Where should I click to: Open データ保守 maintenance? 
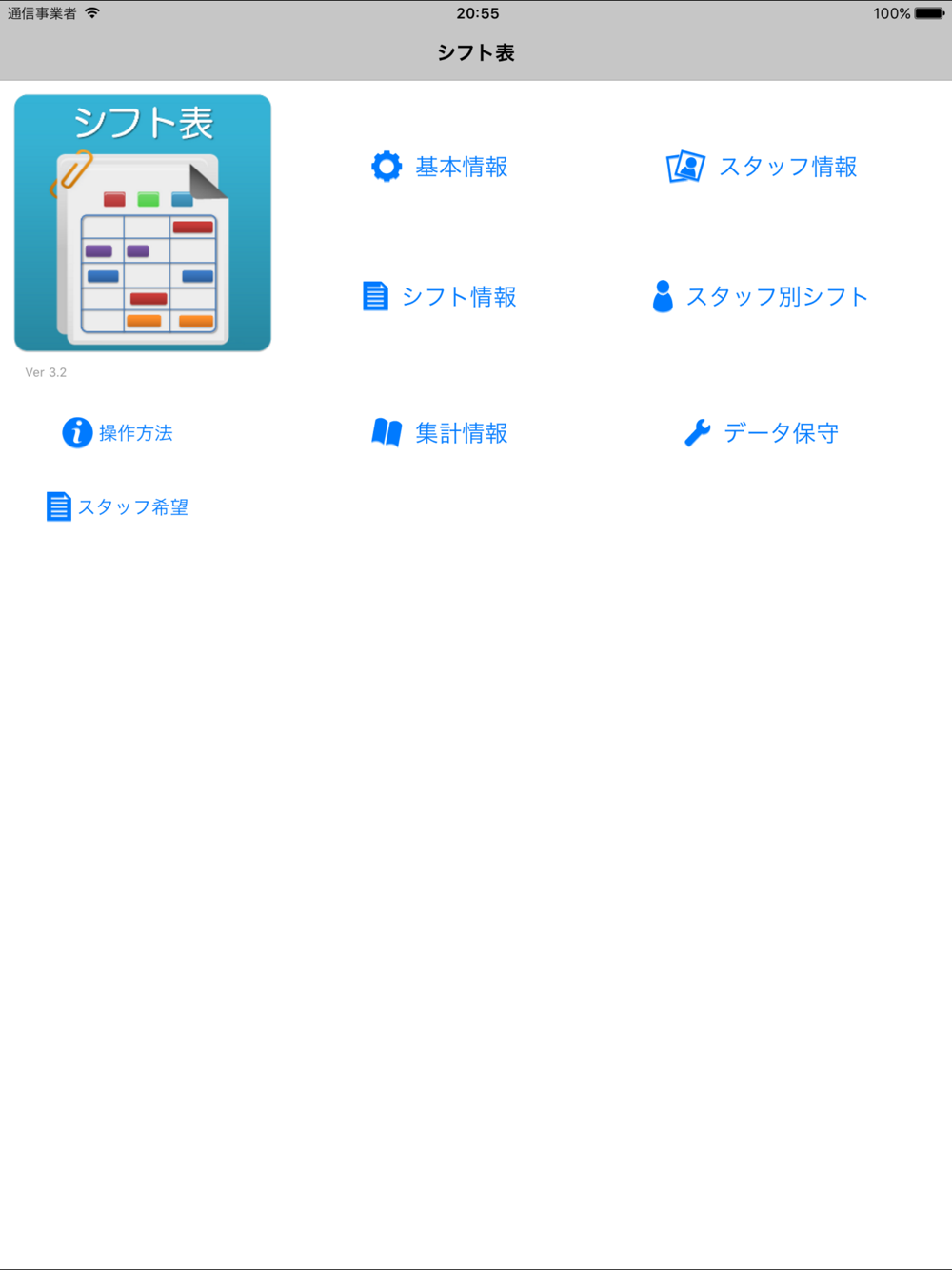pyautogui.click(x=762, y=433)
